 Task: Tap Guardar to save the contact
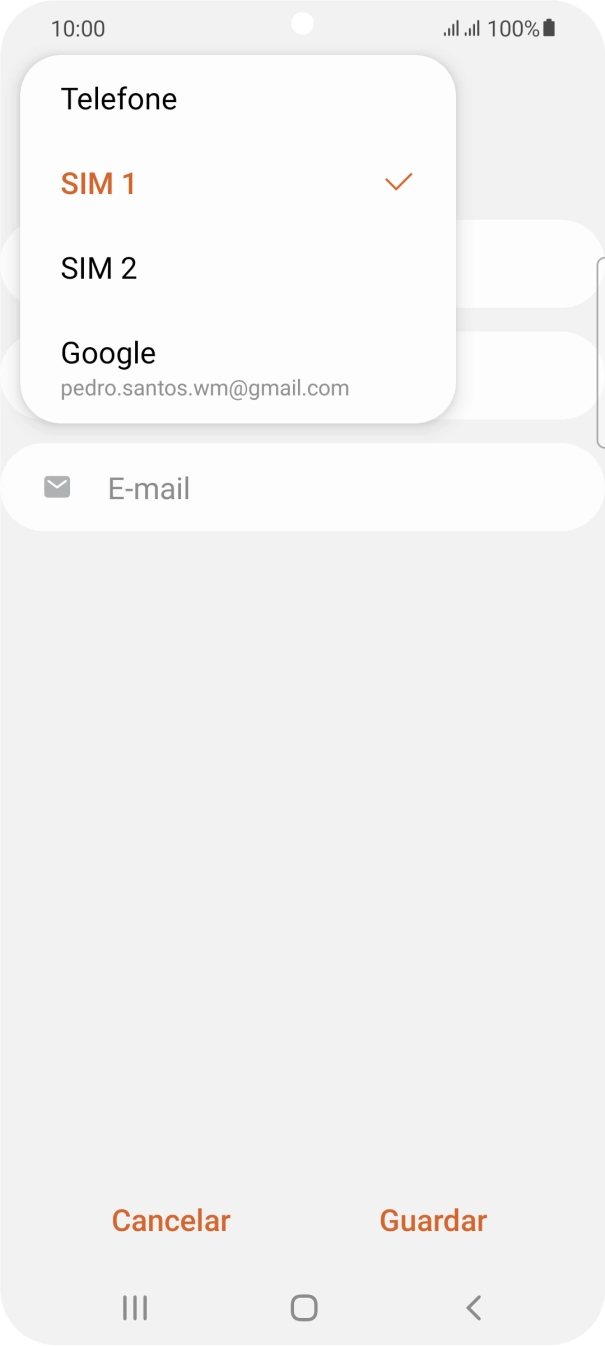click(x=433, y=1220)
